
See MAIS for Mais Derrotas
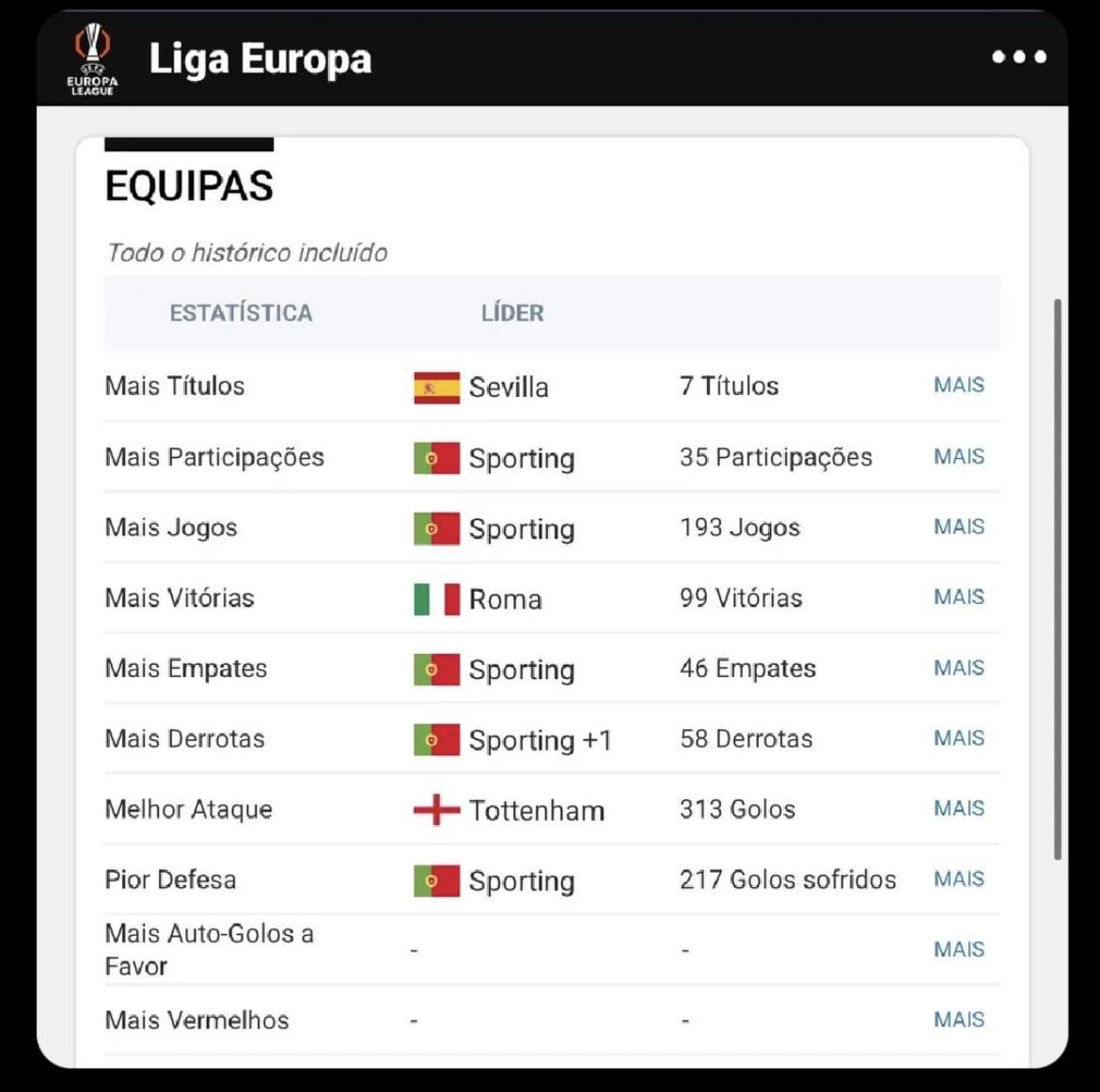pyautogui.click(x=958, y=738)
